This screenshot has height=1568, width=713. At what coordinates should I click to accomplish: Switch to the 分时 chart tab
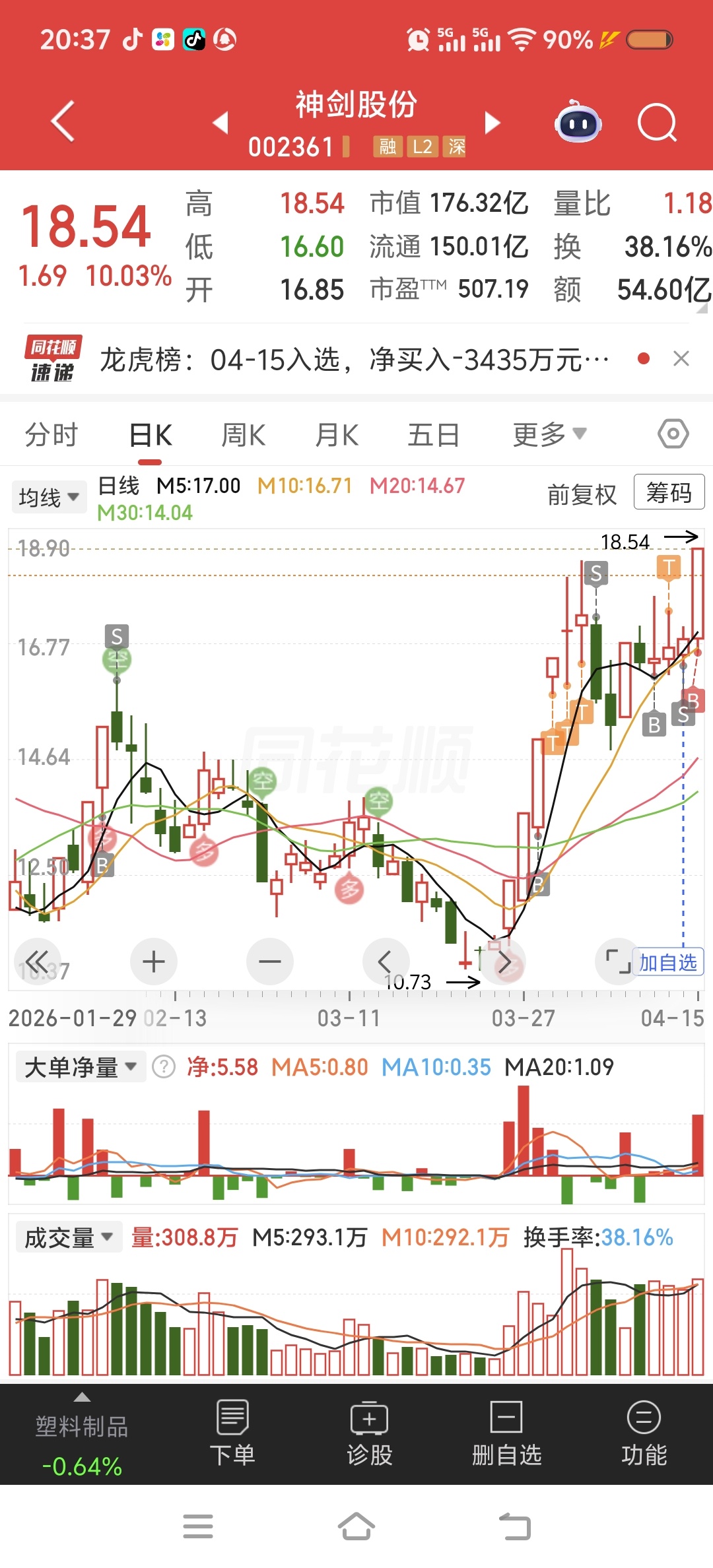coord(51,436)
